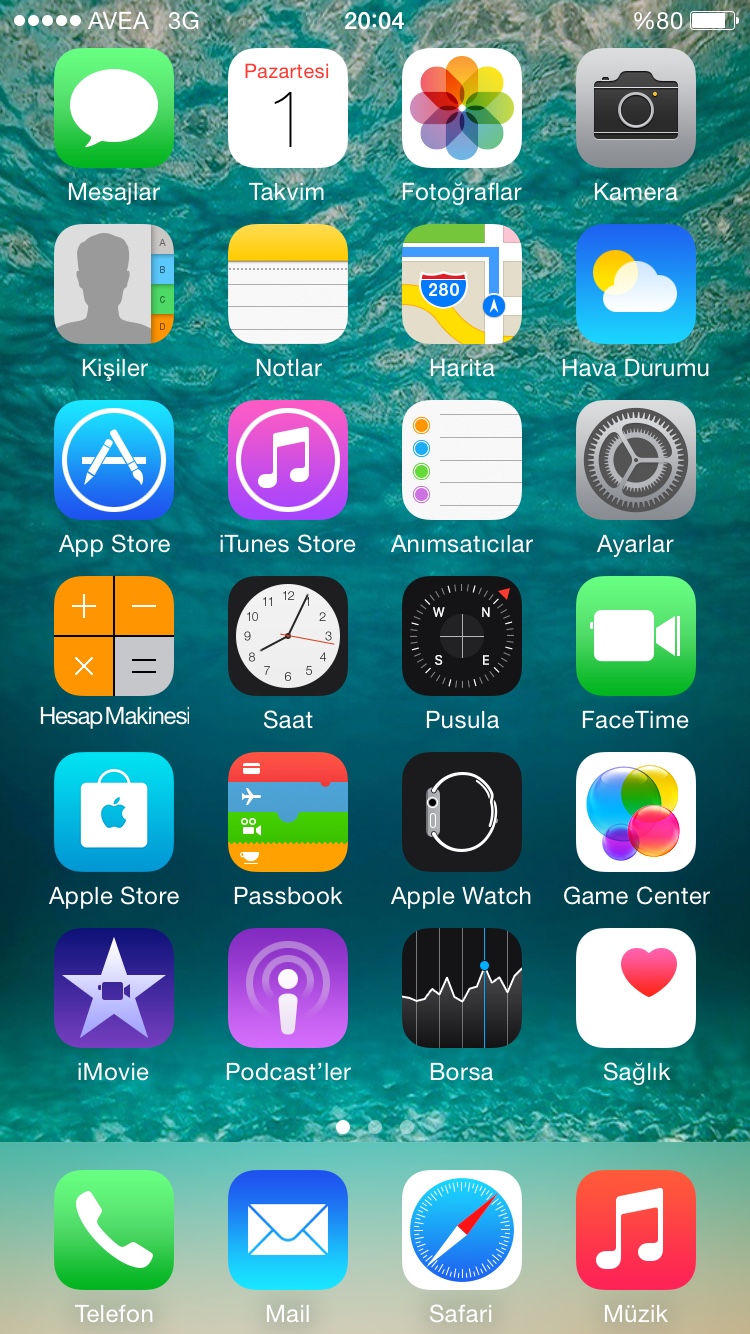This screenshot has height=1334, width=750.
Task: Open Ayarlar settings
Action: tap(636, 460)
